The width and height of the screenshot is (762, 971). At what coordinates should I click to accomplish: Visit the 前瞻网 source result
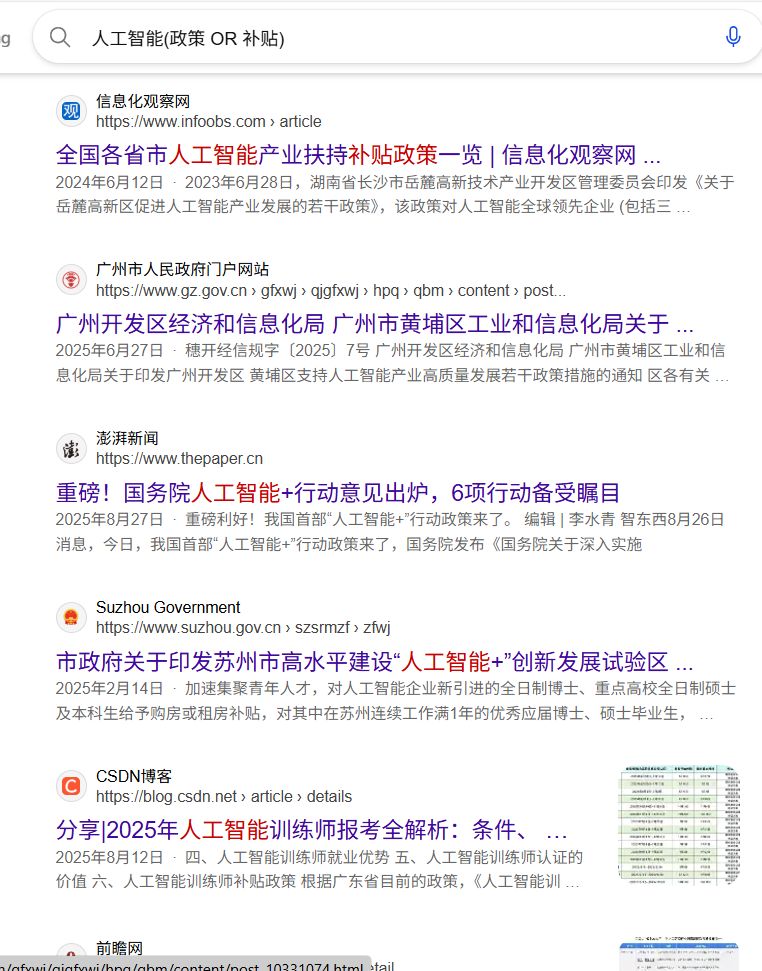point(119,948)
